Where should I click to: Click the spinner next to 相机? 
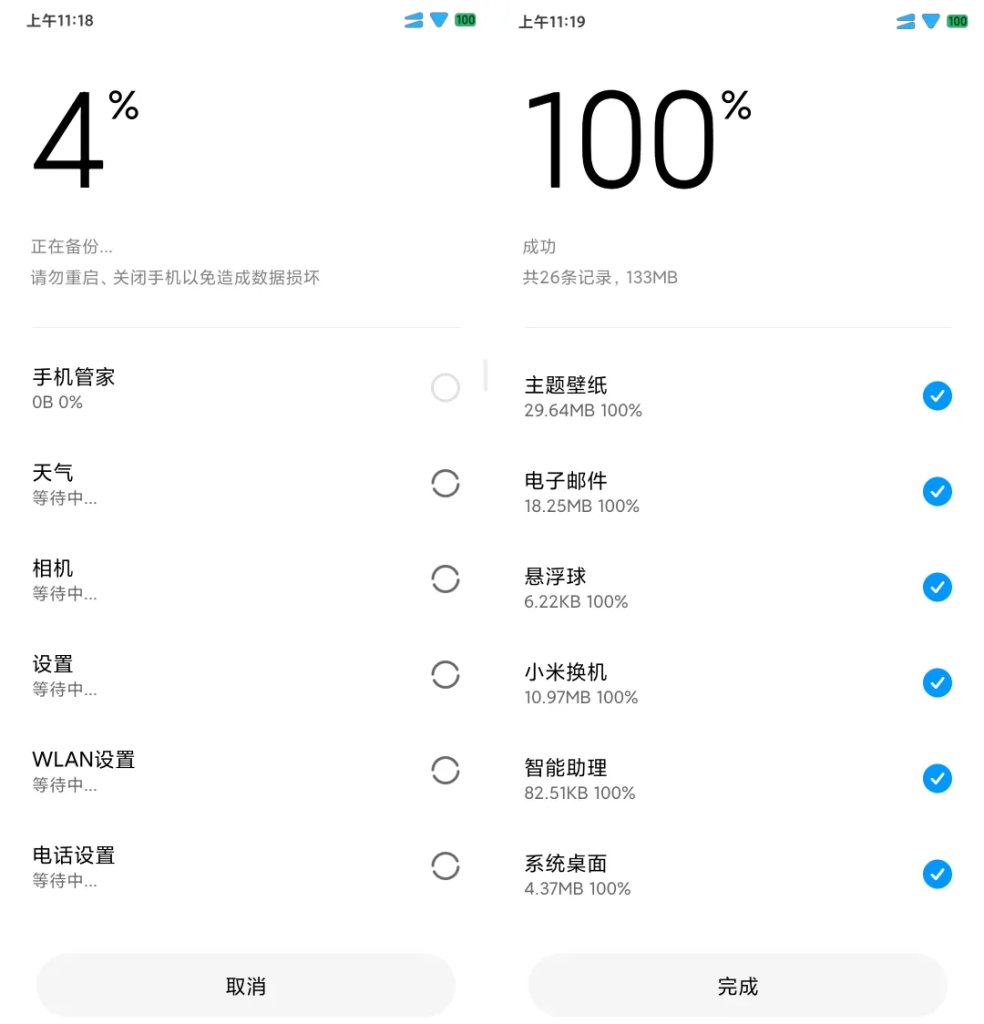tap(445, 580)
